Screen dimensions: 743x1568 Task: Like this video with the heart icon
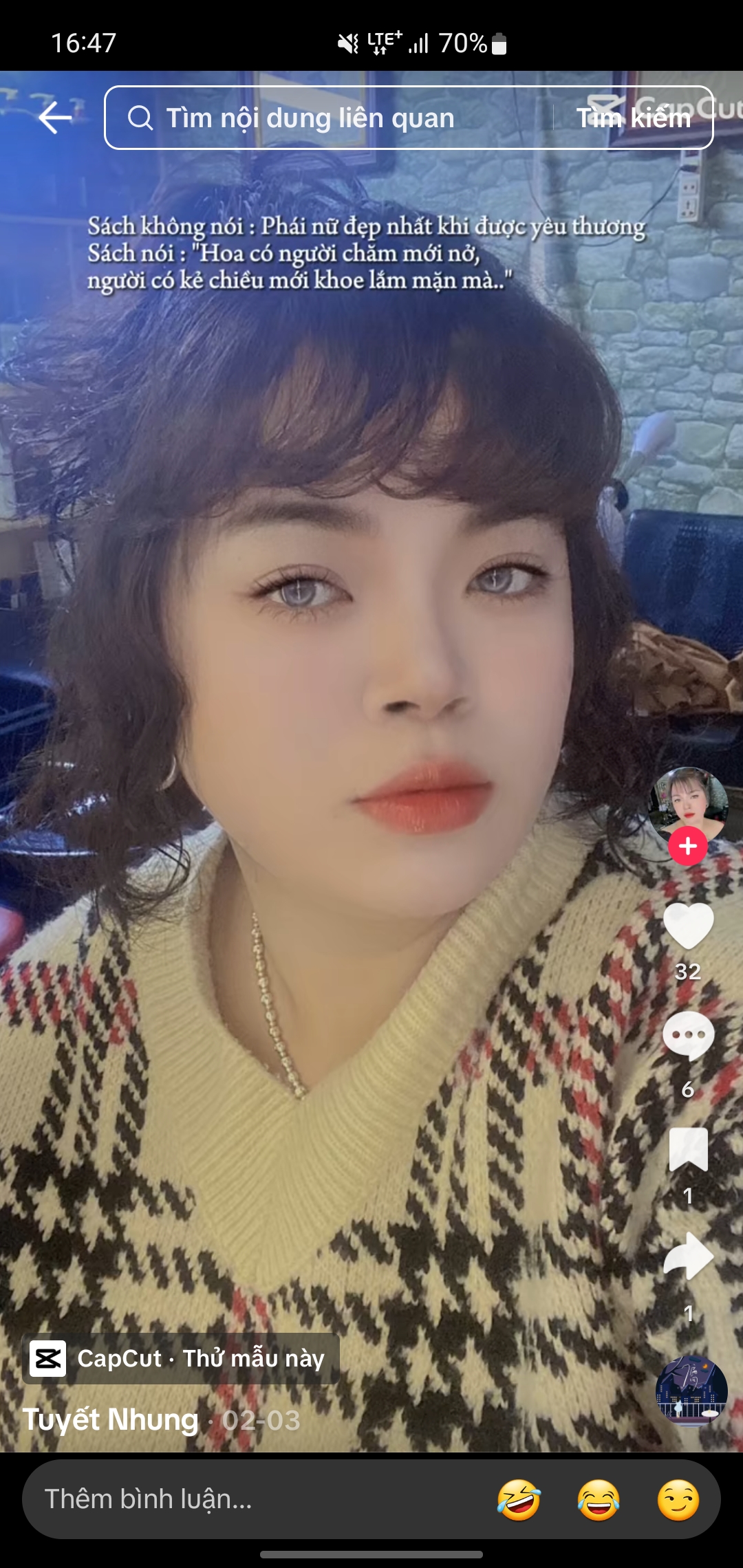tap(688, 925)
